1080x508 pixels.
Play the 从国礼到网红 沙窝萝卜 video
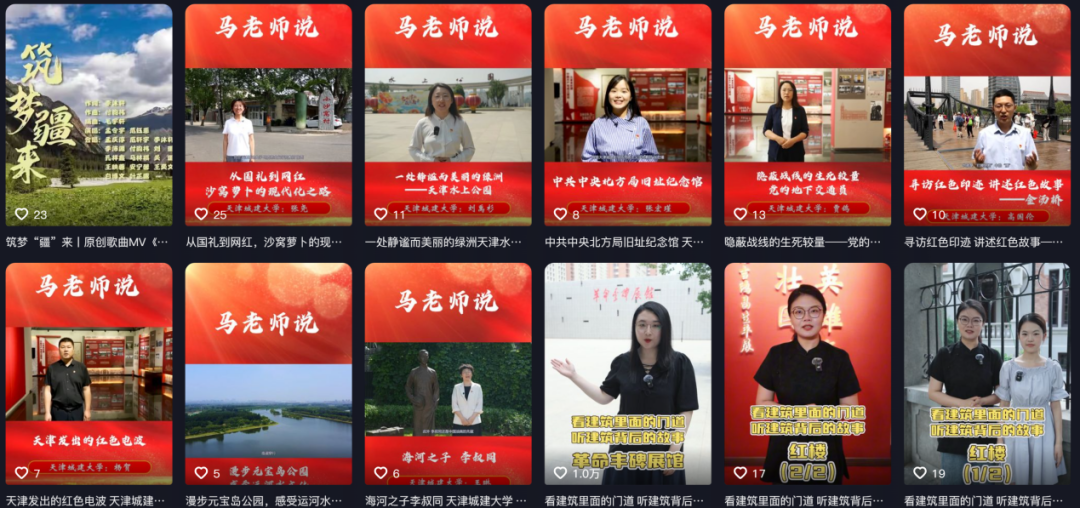[x=268, y=115]
